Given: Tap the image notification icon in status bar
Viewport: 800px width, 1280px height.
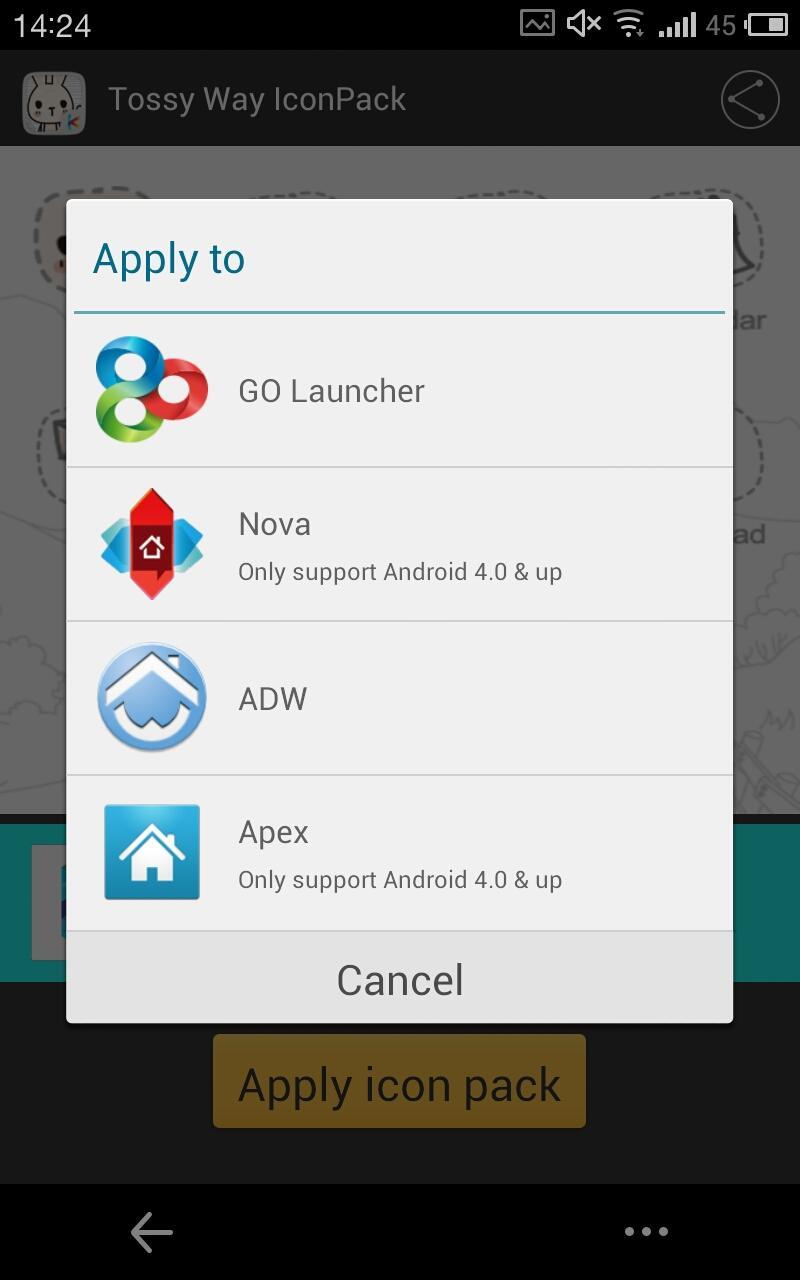Looking at the screenshot, I should click(x=538, y=25).
